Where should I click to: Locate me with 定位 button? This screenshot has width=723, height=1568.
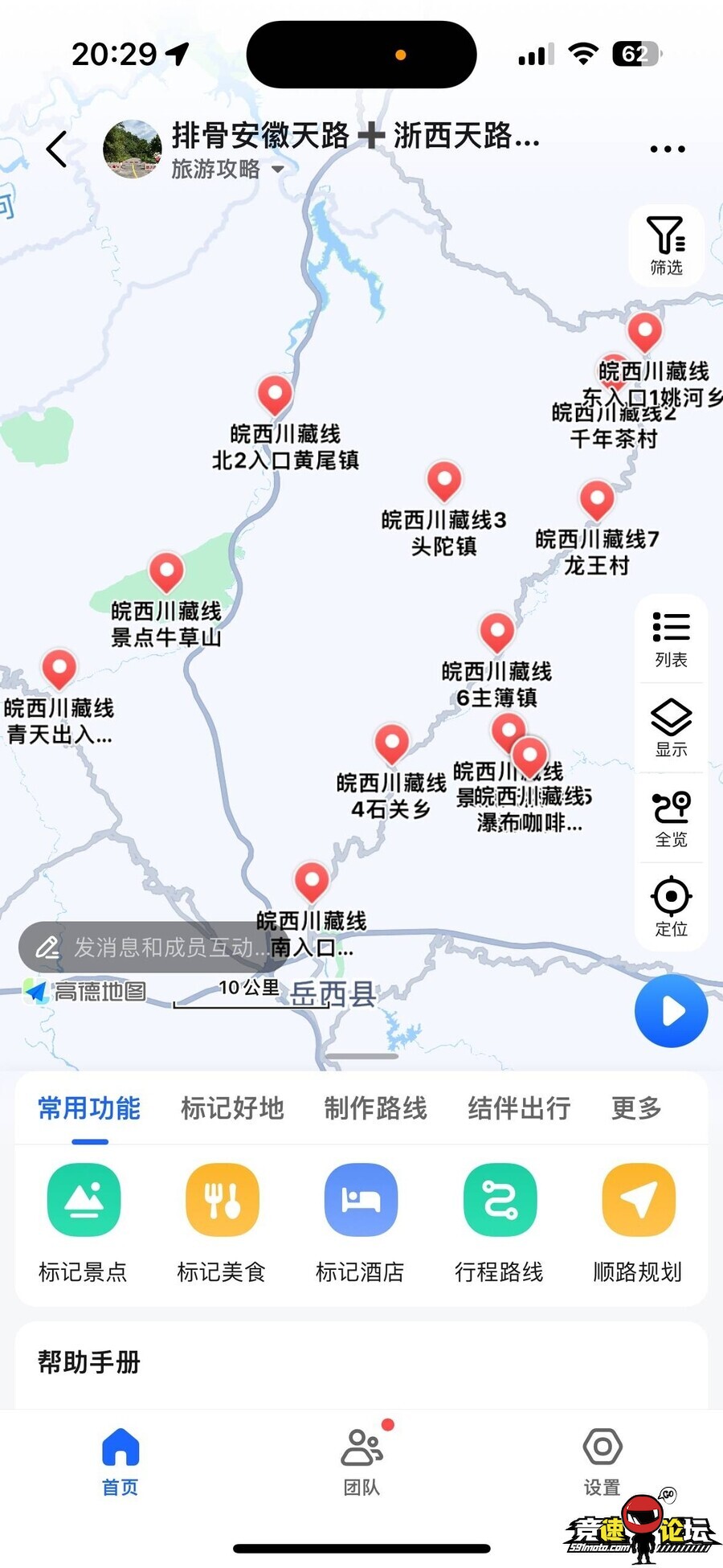pos(671,907)
